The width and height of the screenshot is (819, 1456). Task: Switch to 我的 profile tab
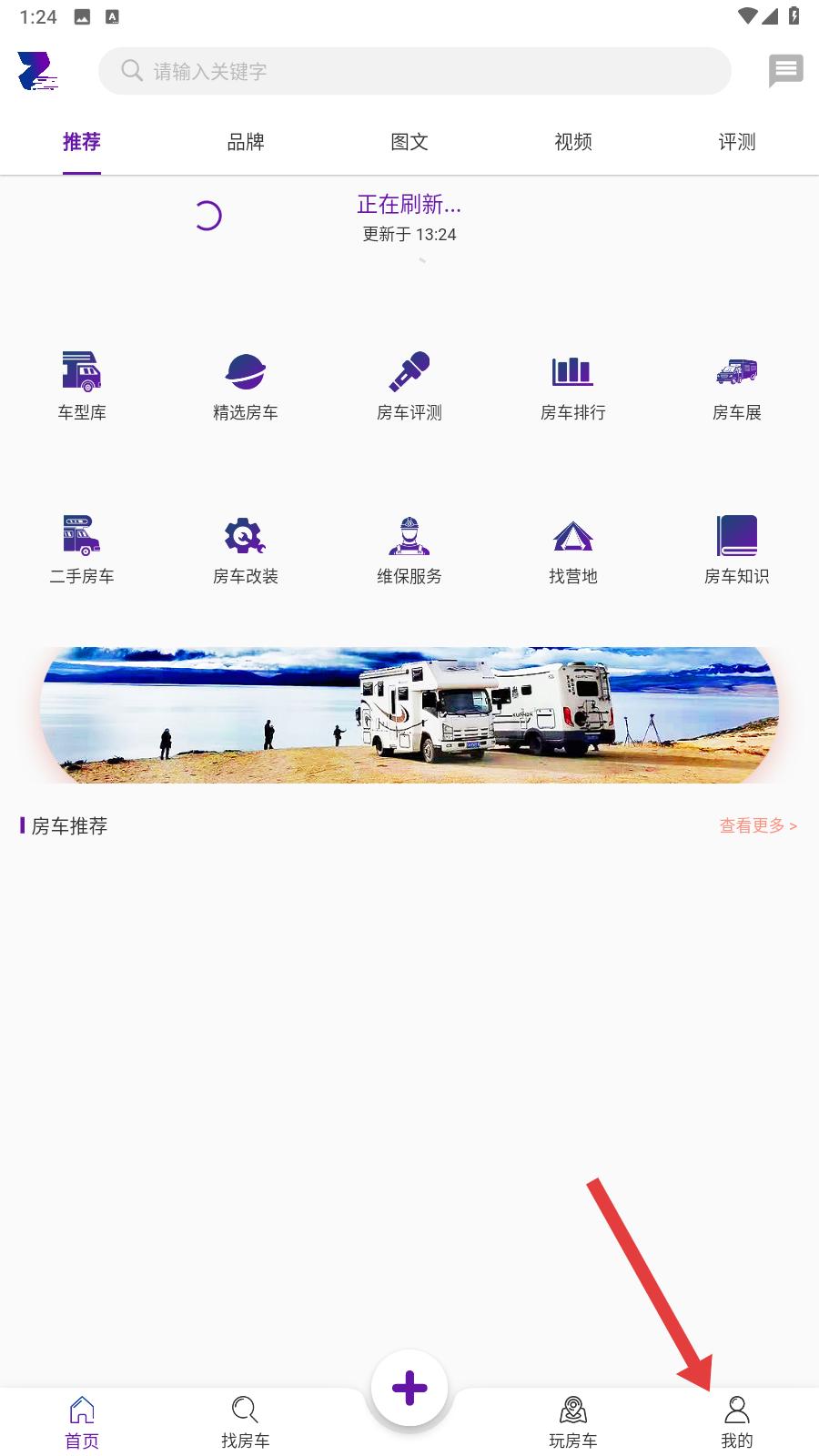737,1421
